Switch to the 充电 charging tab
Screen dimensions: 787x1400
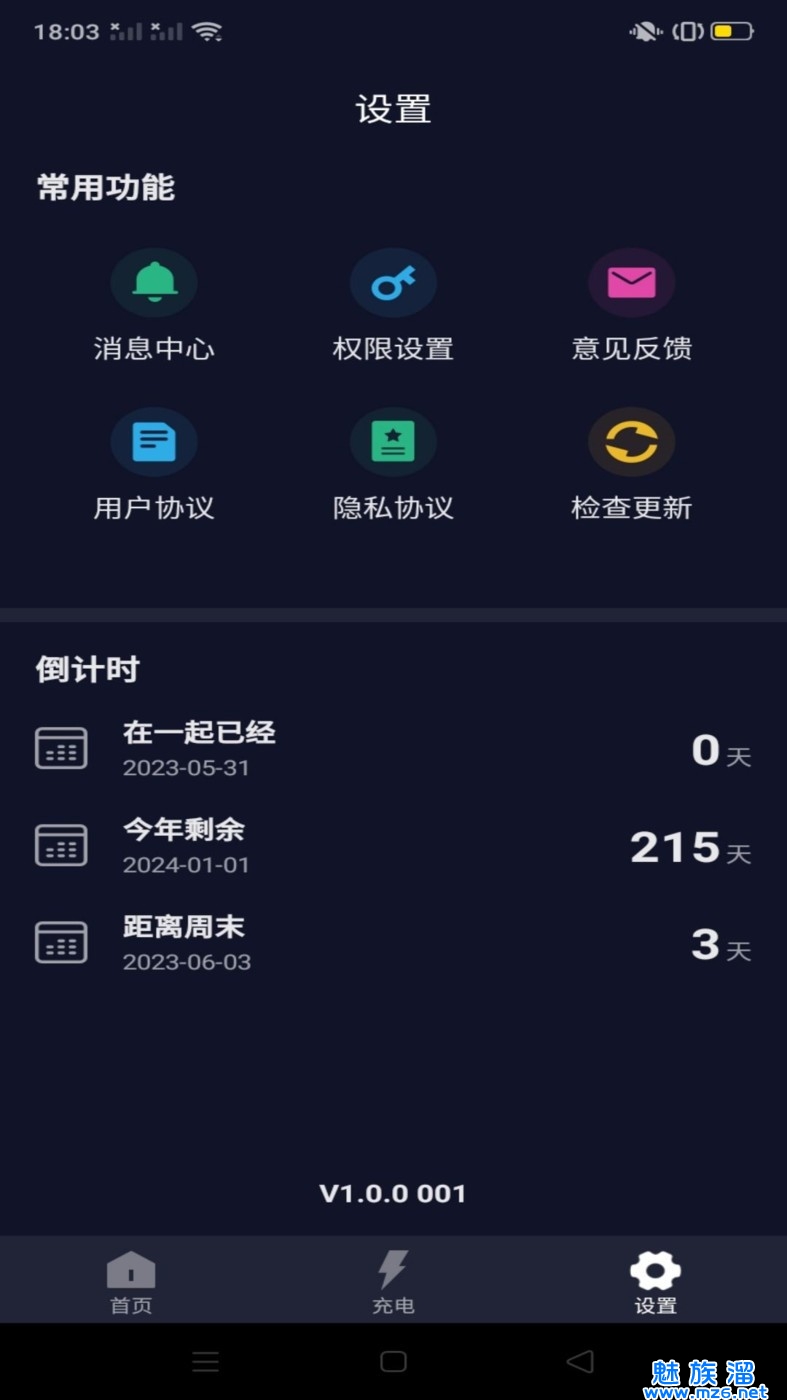[x=393, y=1281]
